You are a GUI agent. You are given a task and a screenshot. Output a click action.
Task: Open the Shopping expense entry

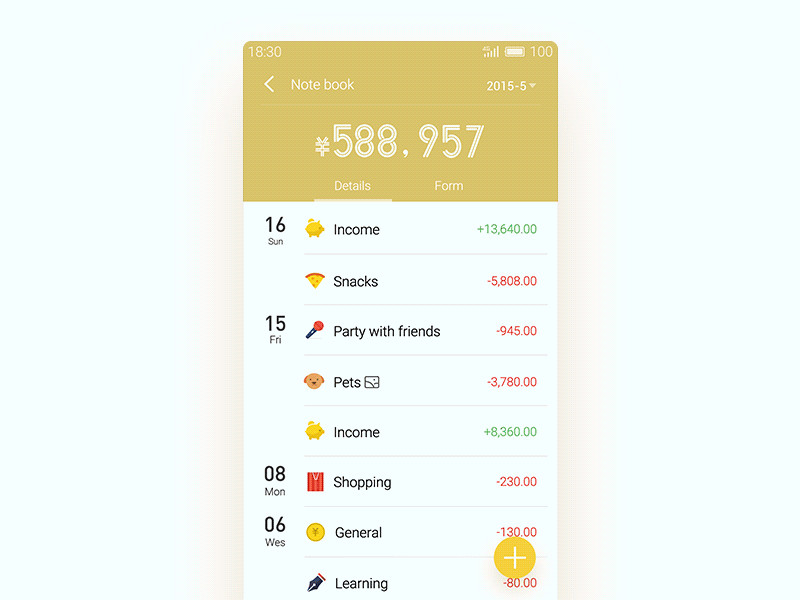point(425,482)
